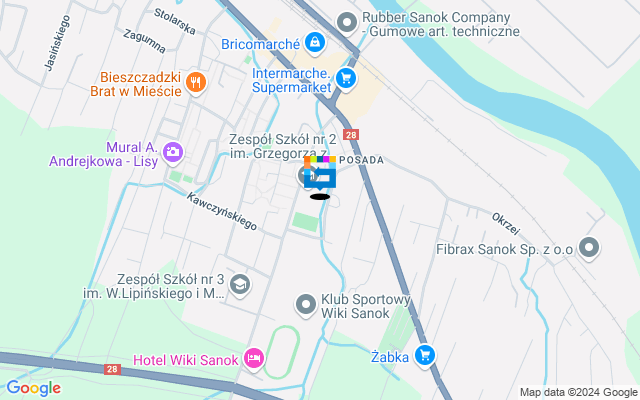Open the Fibrax Sanok Sp. z o.o. marker
Screen dimensions: 640x400
click(590, 246)
